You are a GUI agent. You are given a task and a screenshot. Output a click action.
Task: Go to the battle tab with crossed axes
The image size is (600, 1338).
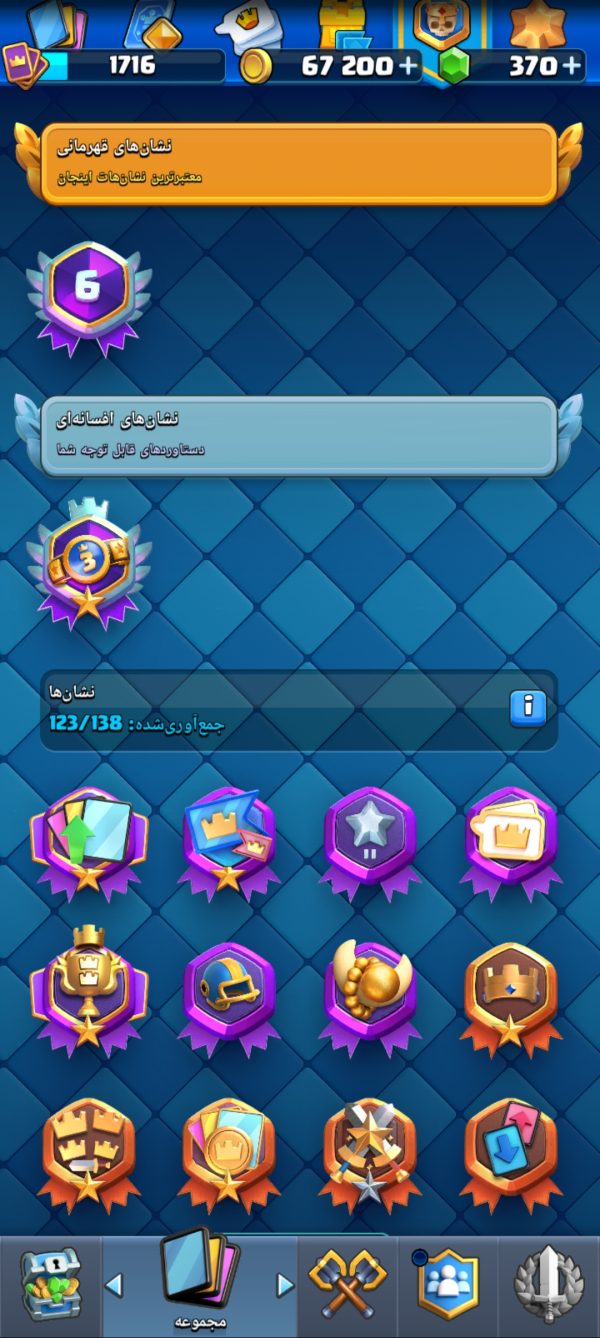(x=346, y=1284)
